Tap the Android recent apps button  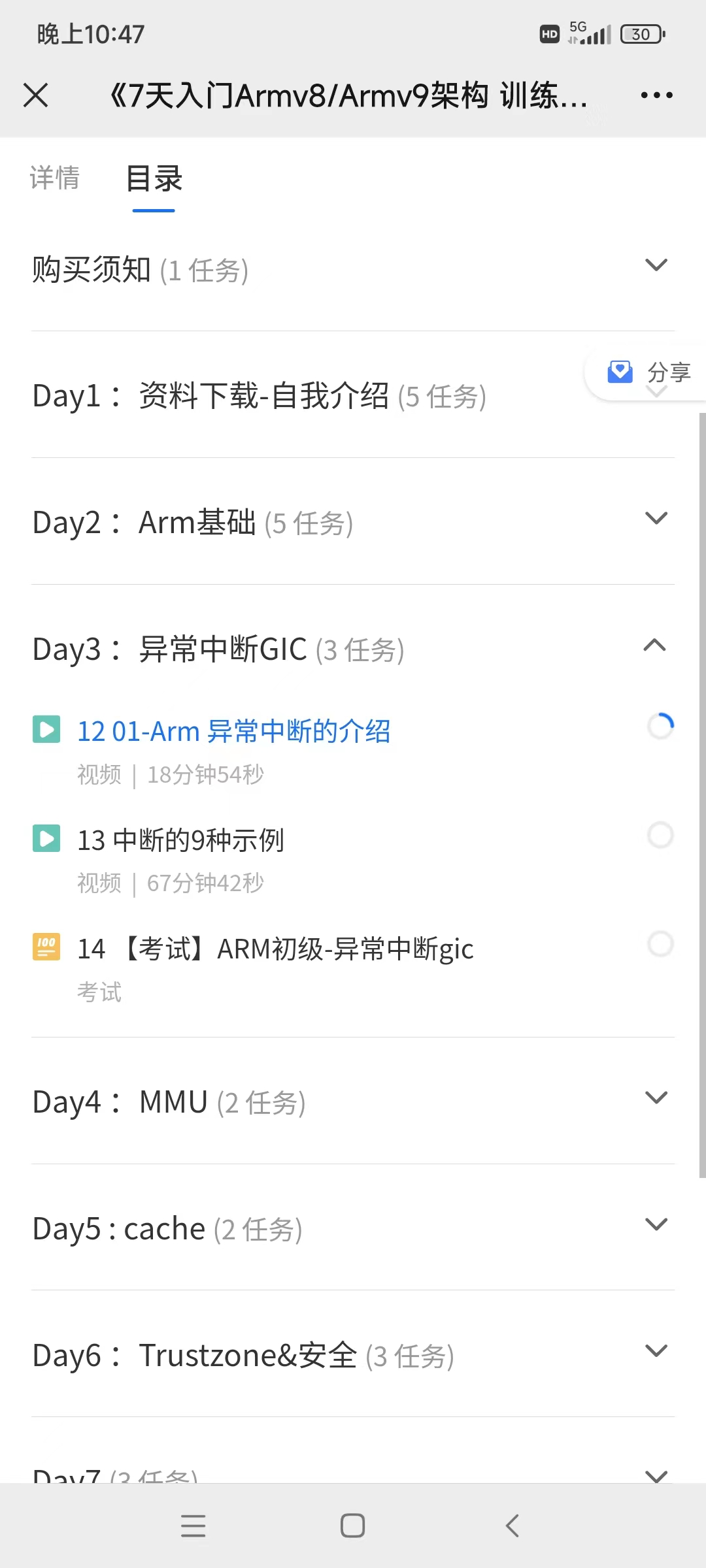coord(193,1526)
